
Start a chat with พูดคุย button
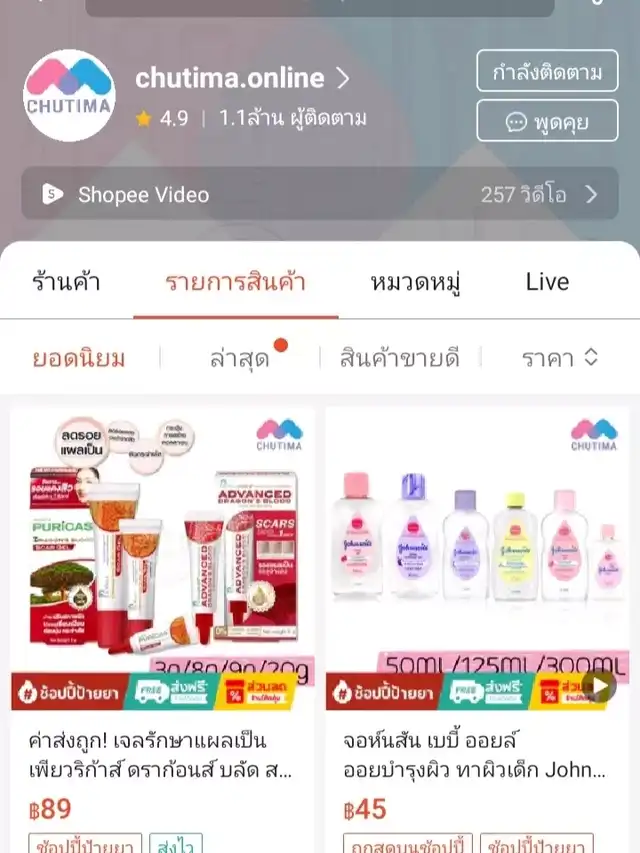[x=547, y=122]
